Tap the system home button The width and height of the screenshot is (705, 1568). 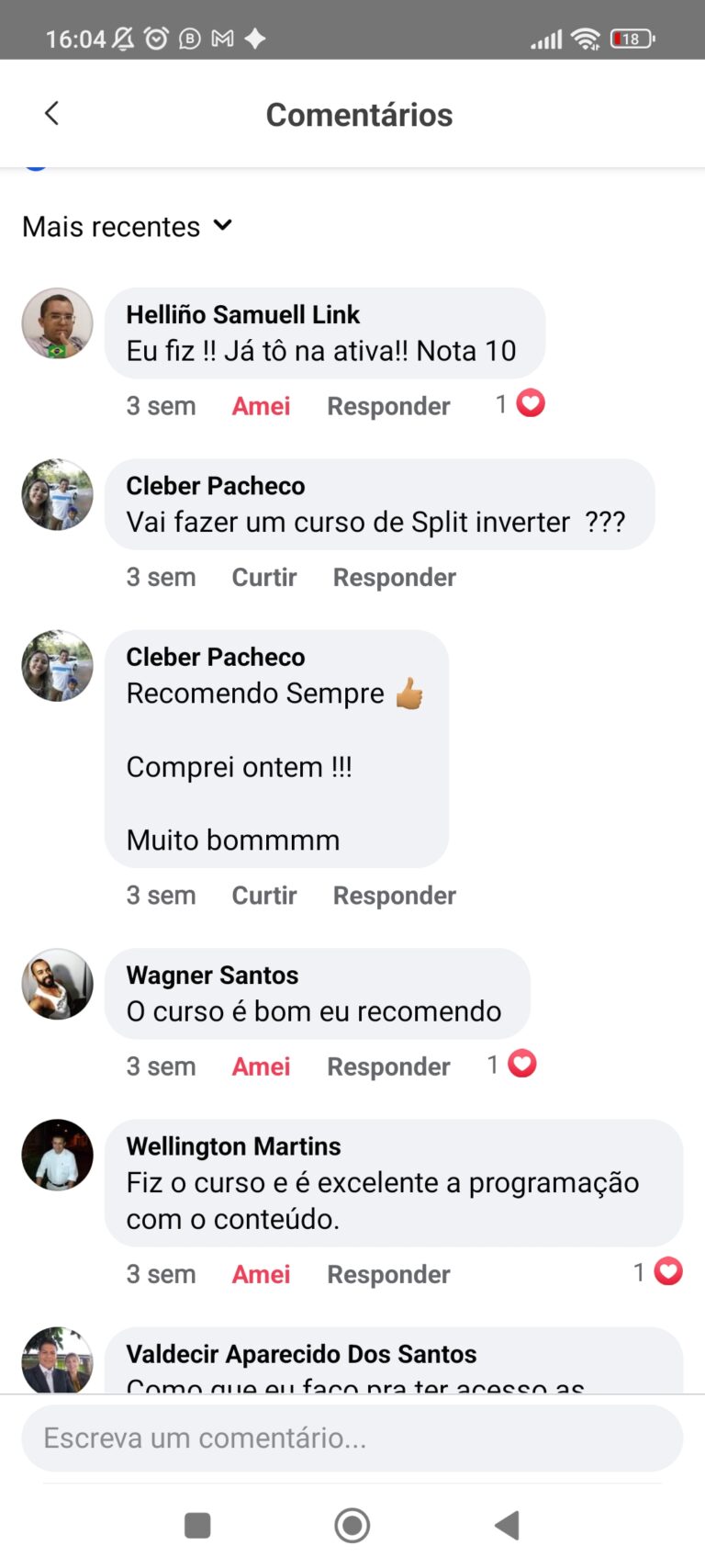point(352,1526)
